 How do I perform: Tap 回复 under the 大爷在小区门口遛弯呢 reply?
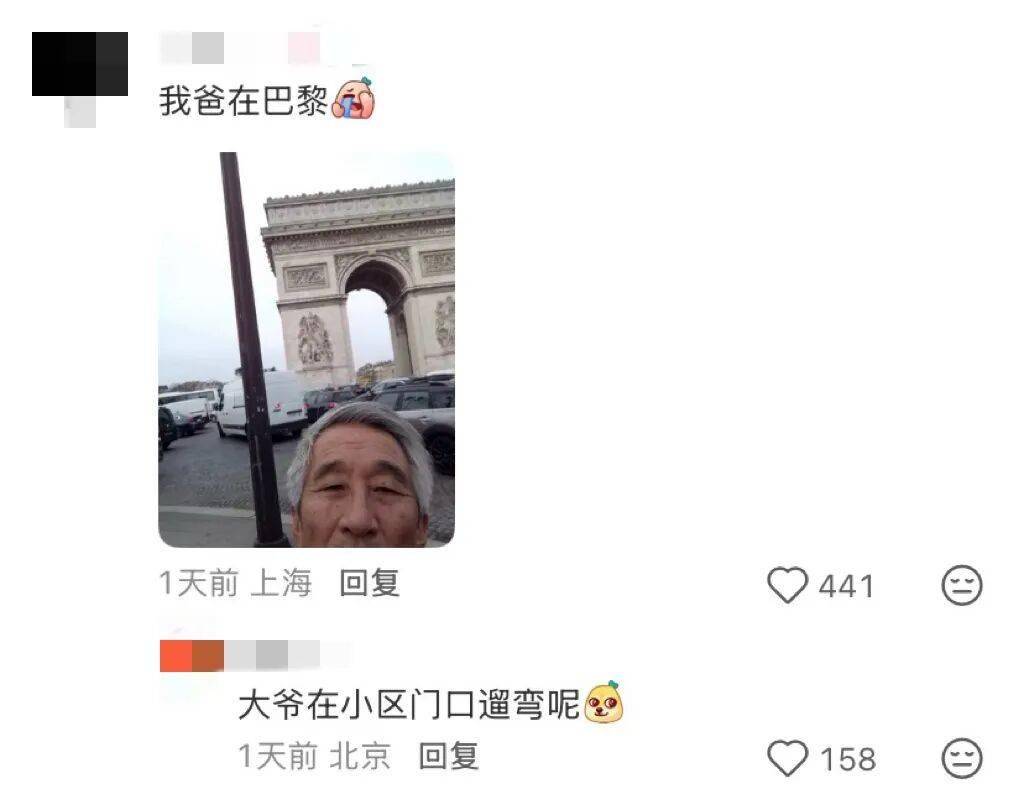(448, 756)
